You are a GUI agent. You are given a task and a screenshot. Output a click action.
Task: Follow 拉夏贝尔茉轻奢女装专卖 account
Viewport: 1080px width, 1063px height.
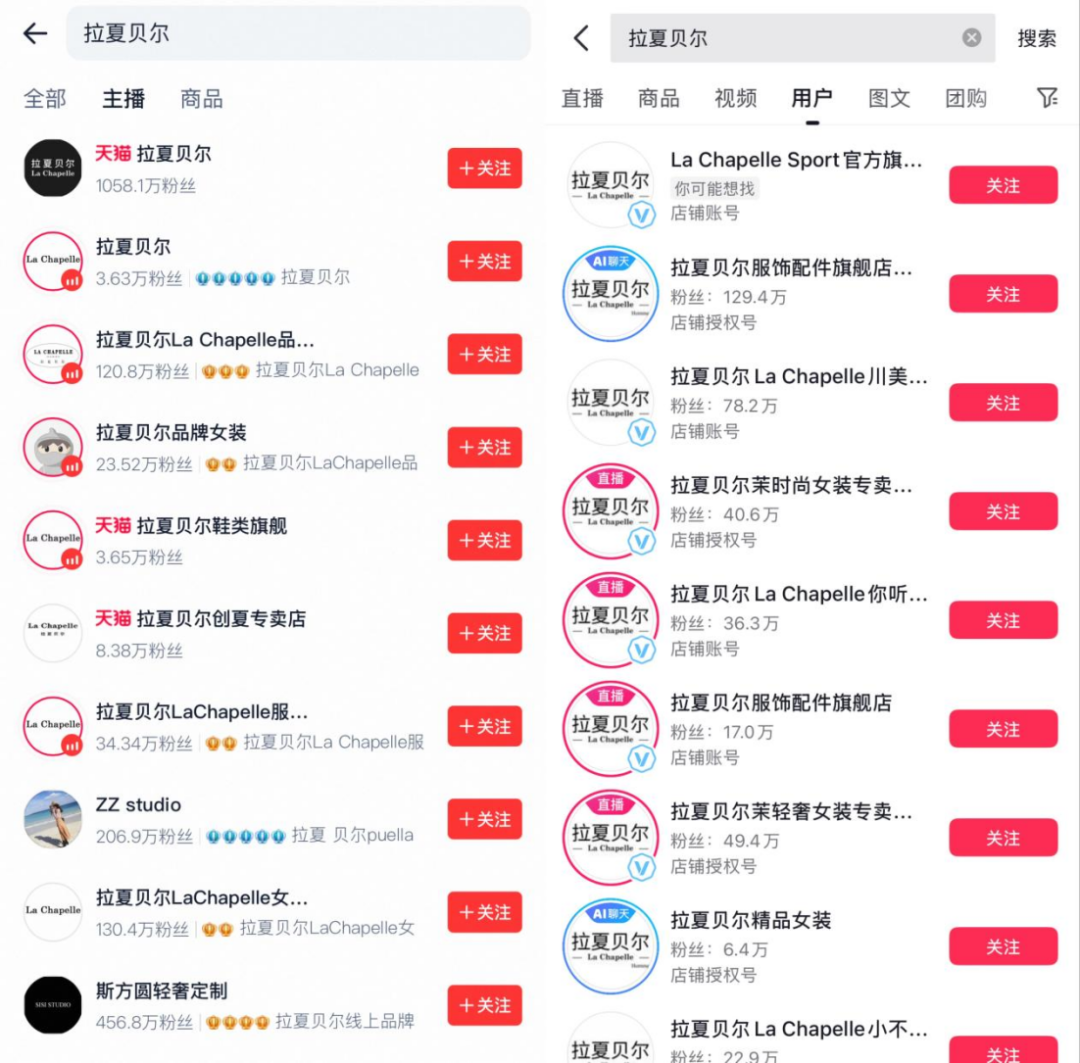(x=1002, y=838)
